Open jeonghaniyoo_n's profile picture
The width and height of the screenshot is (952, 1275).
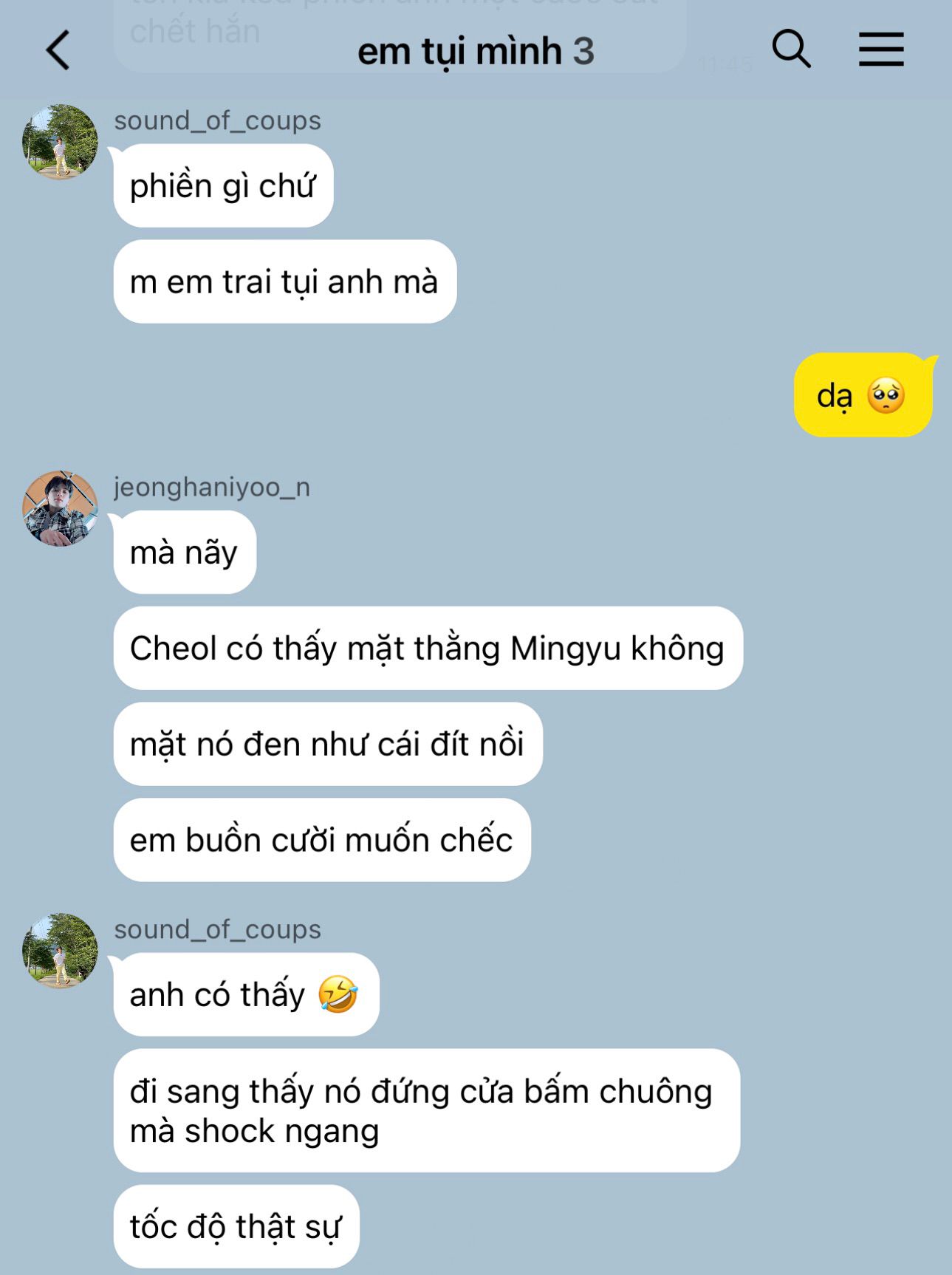coord(60,508)
